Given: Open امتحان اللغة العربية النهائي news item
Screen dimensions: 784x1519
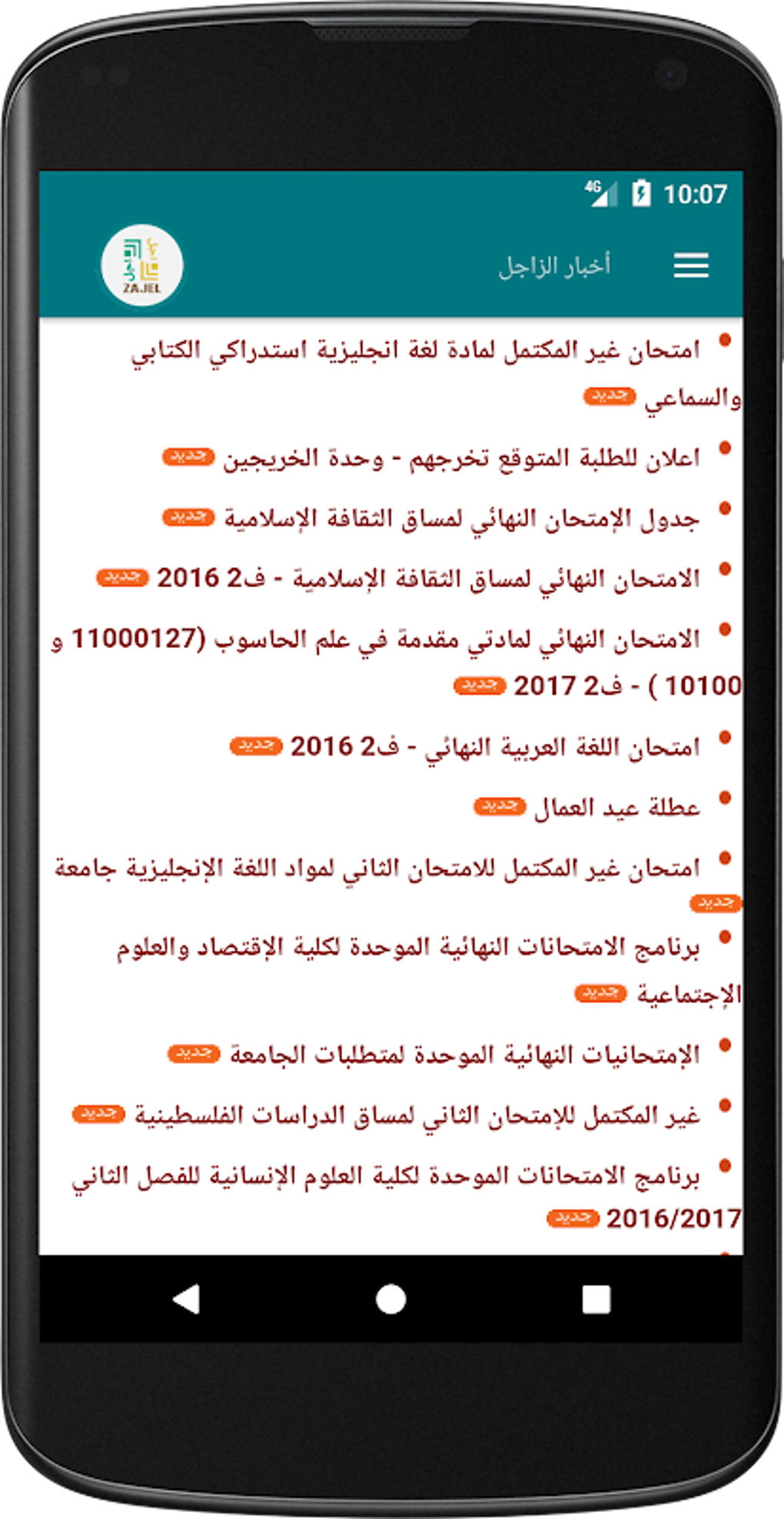Looking at the screenshot, I should click(495, 747).
